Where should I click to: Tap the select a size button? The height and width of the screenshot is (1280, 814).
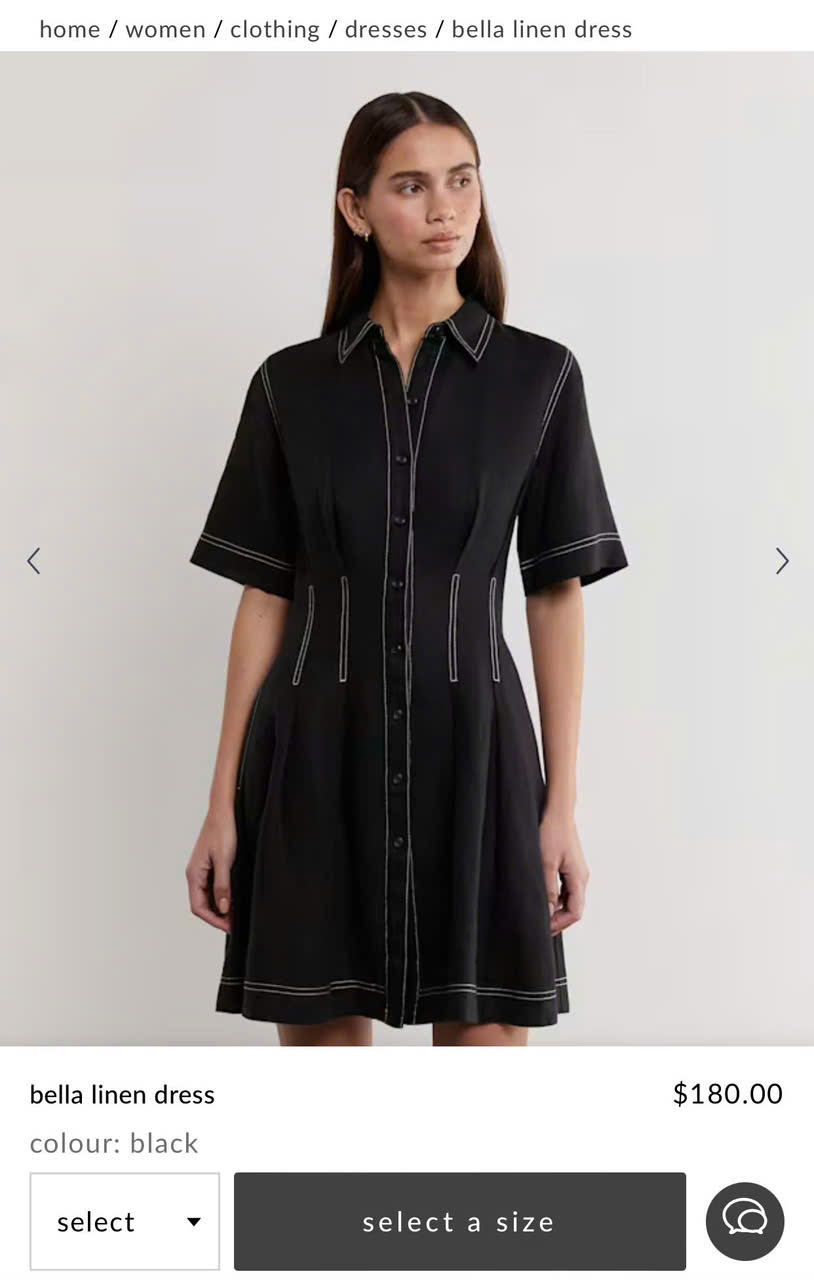[x=459, y=1222]
